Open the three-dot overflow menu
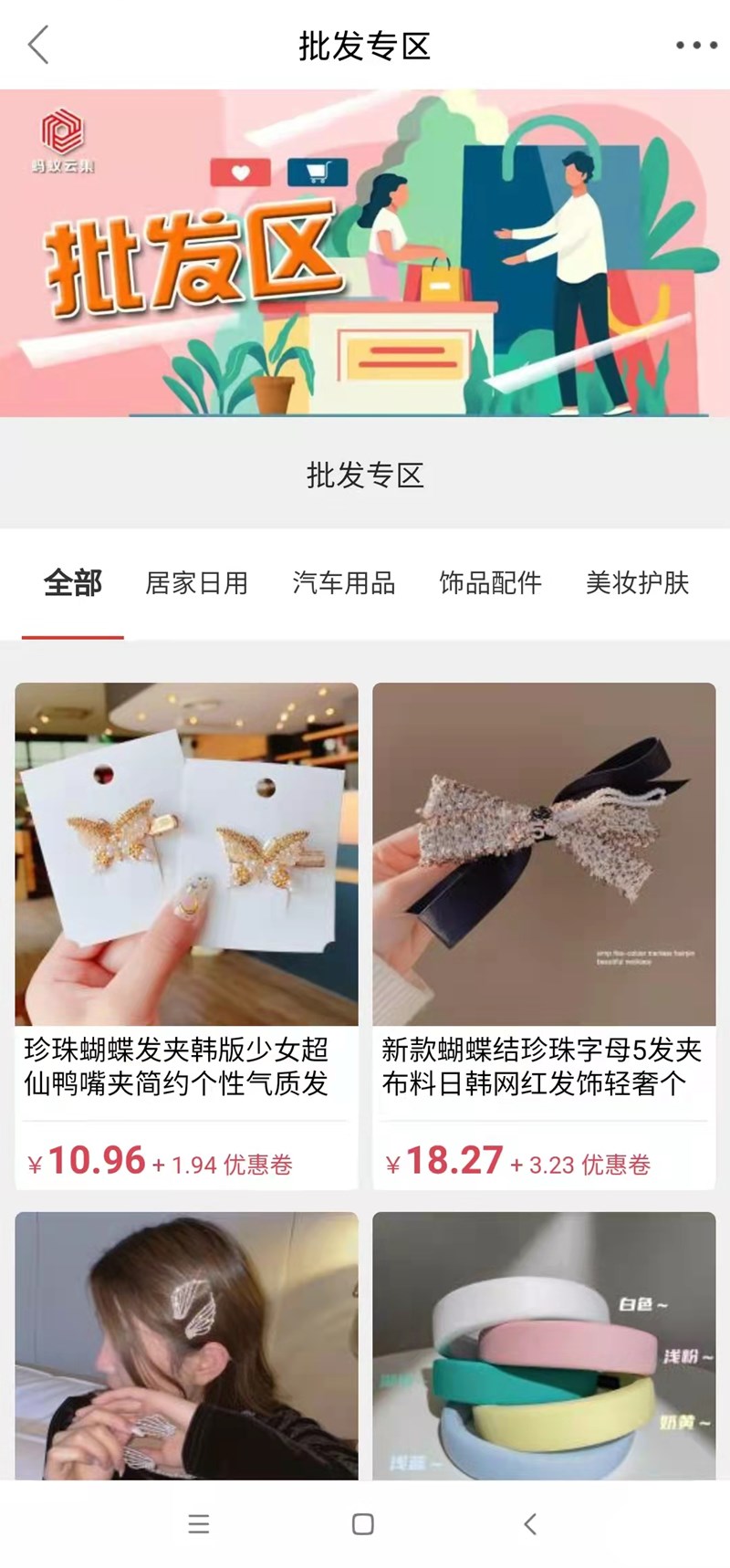Image resolution: width=730 pixels, height=1568 pixels. click(696, 45)
